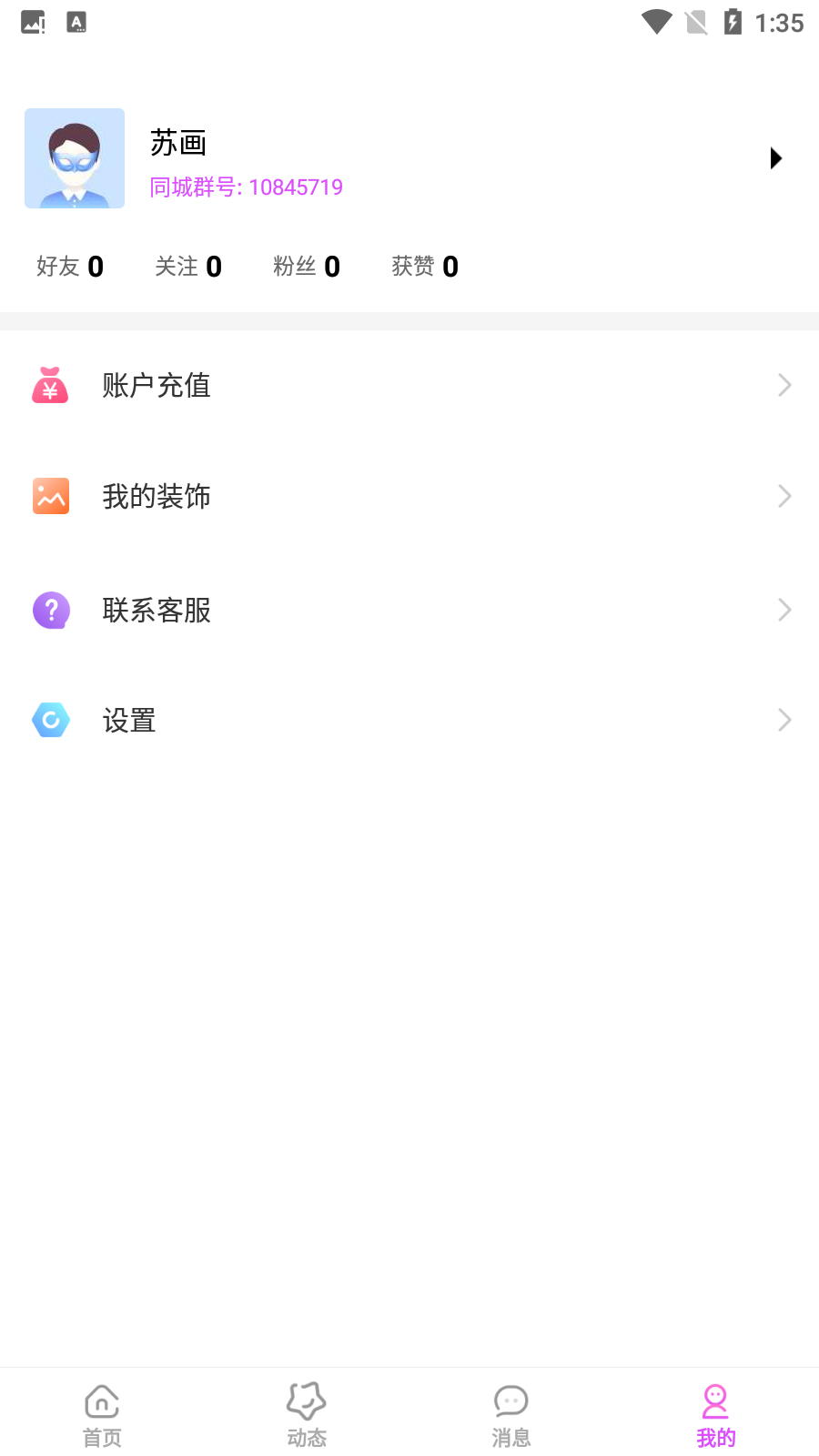Screen dimensions: 819x1456
Task: Tap the 获赞 likes count
Action: (423, 266)
